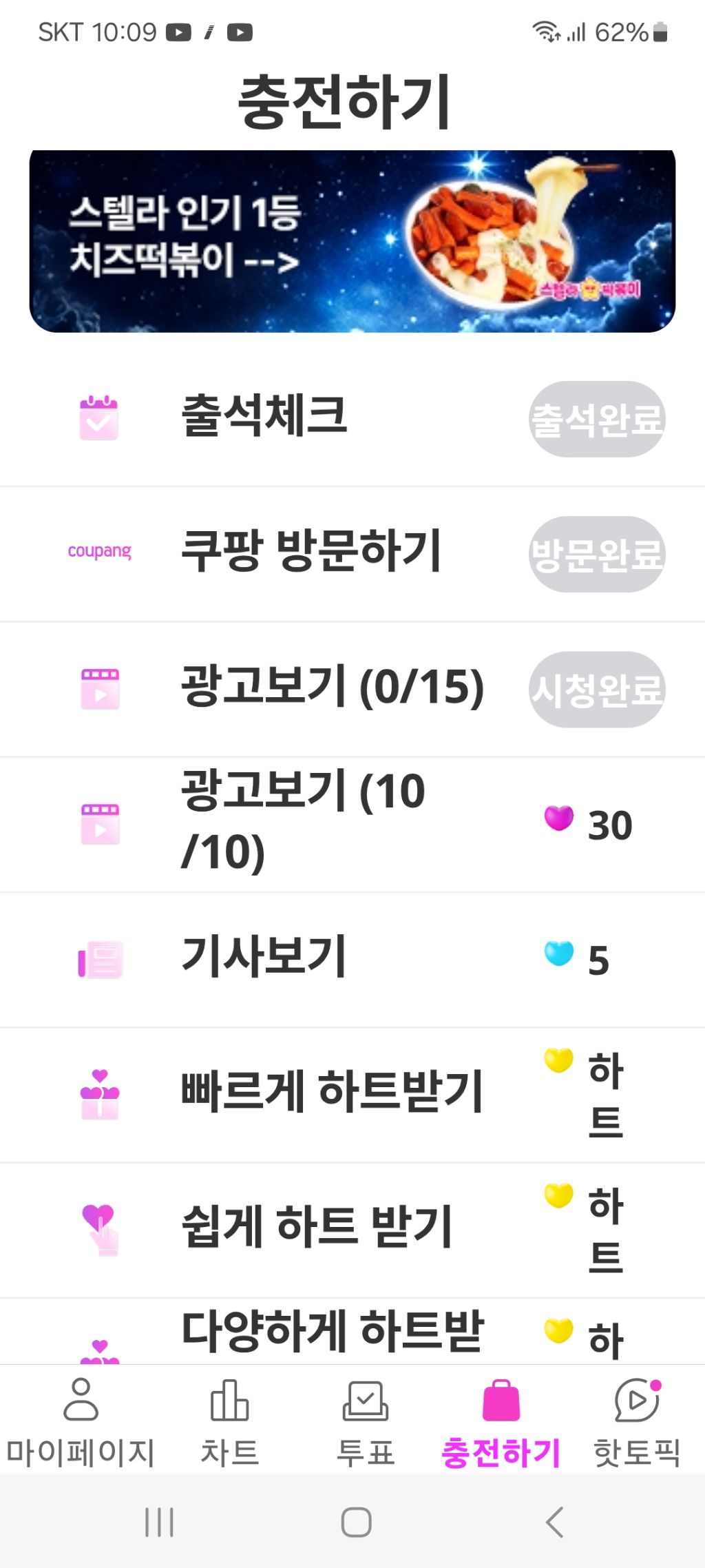Go to the 투표 tab

[365, 1421]
